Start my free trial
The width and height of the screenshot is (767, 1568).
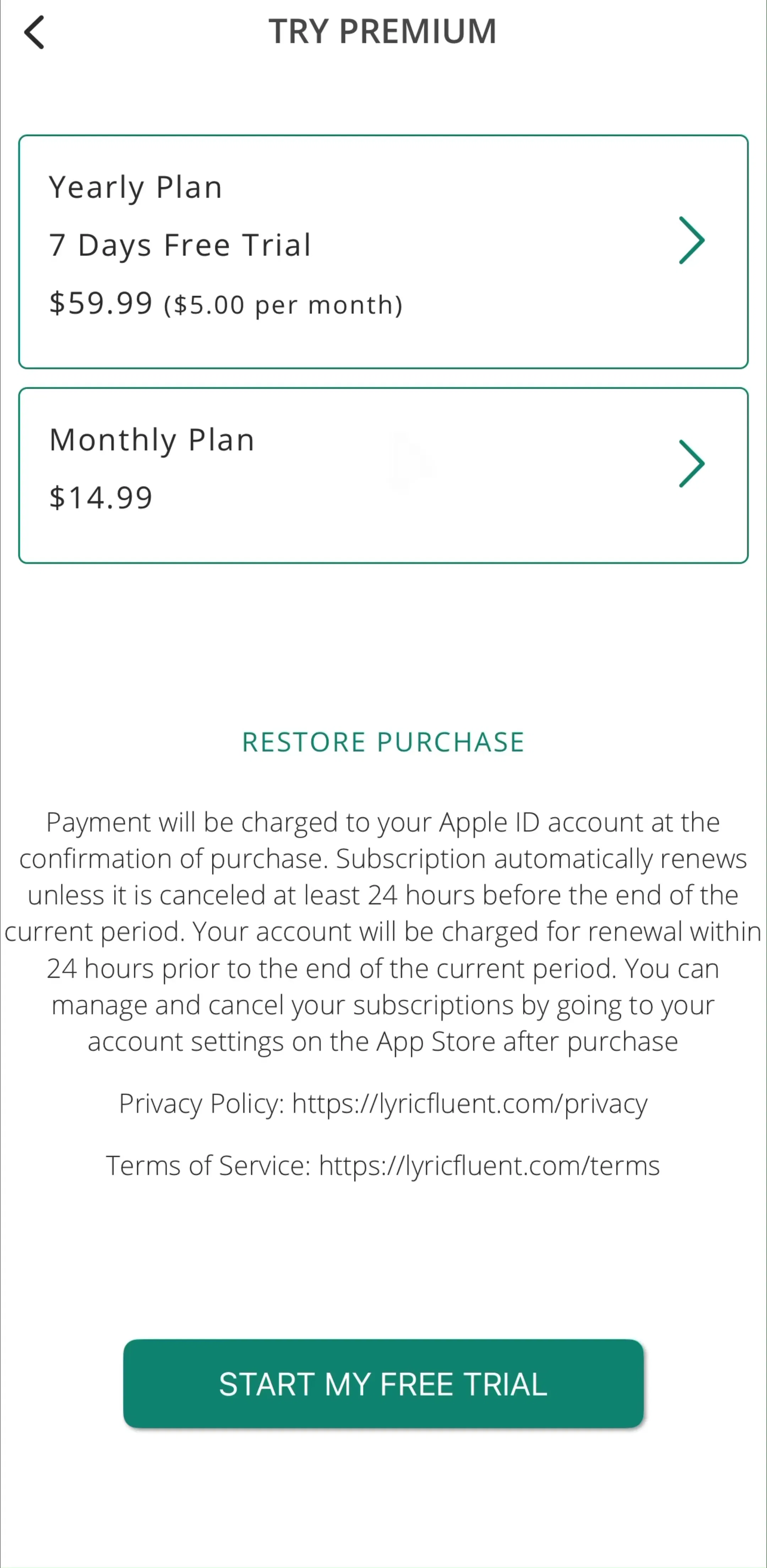coord(383,1384)
